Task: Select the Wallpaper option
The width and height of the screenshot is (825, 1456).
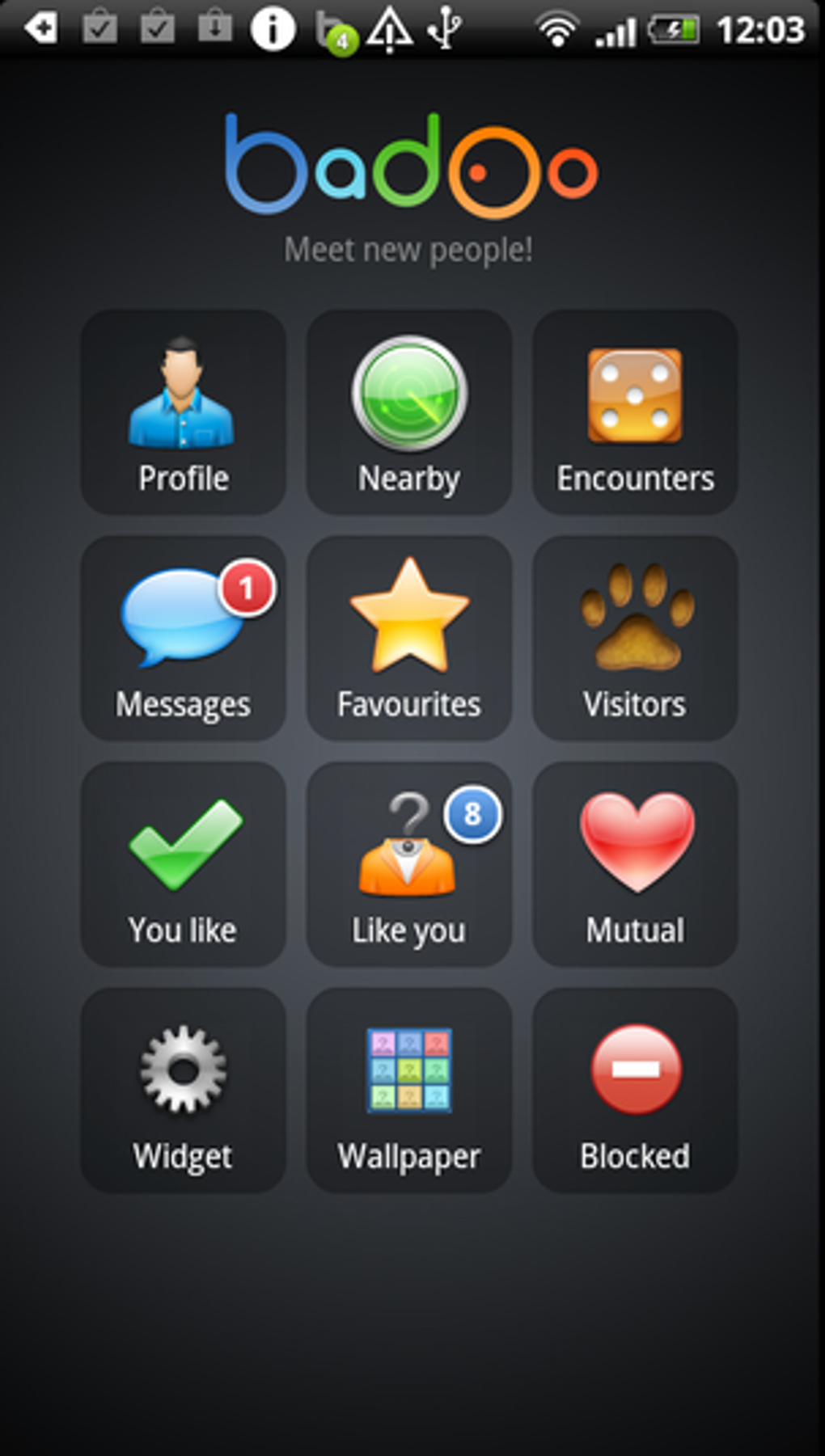Action: [x=409, y=1090]
